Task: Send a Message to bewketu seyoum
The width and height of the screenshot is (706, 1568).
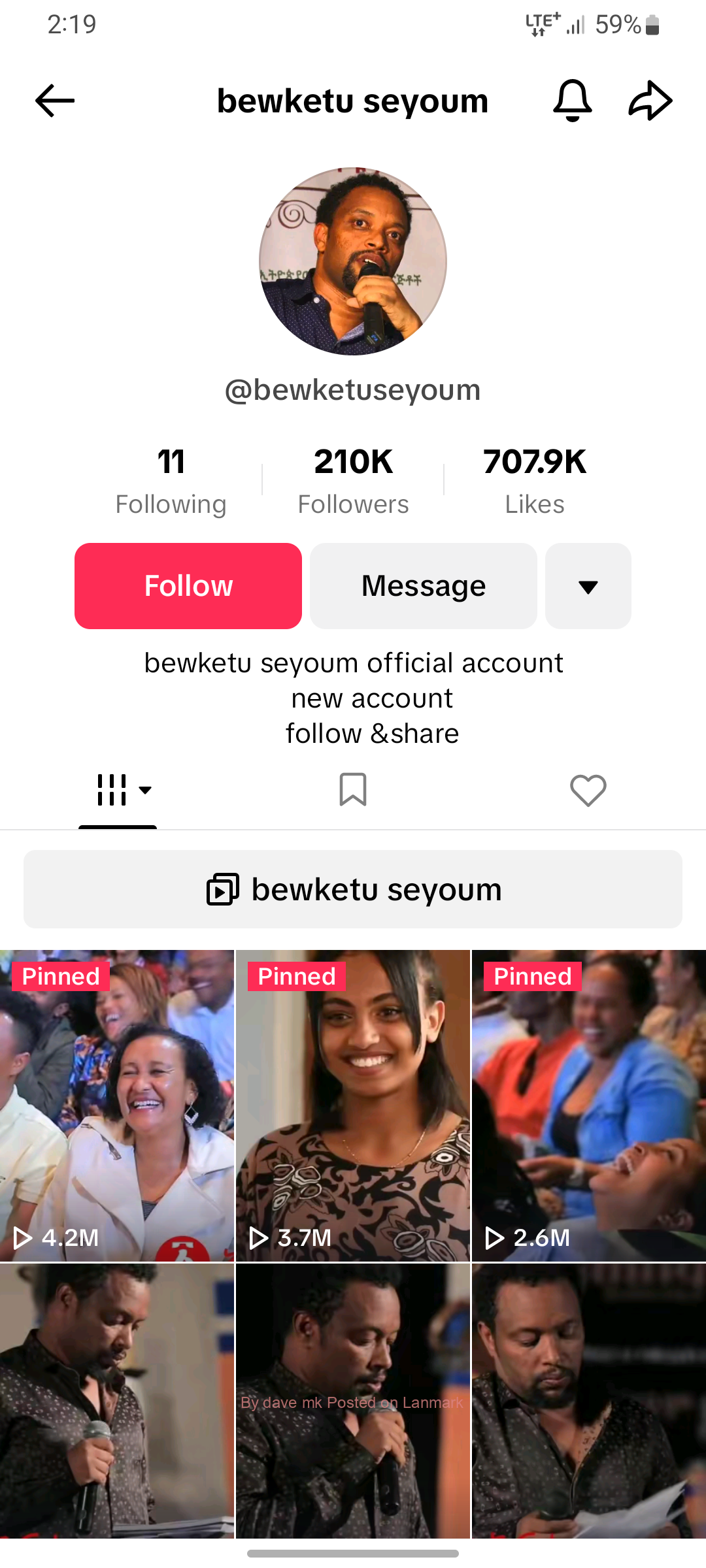Action: click(422, 585)
